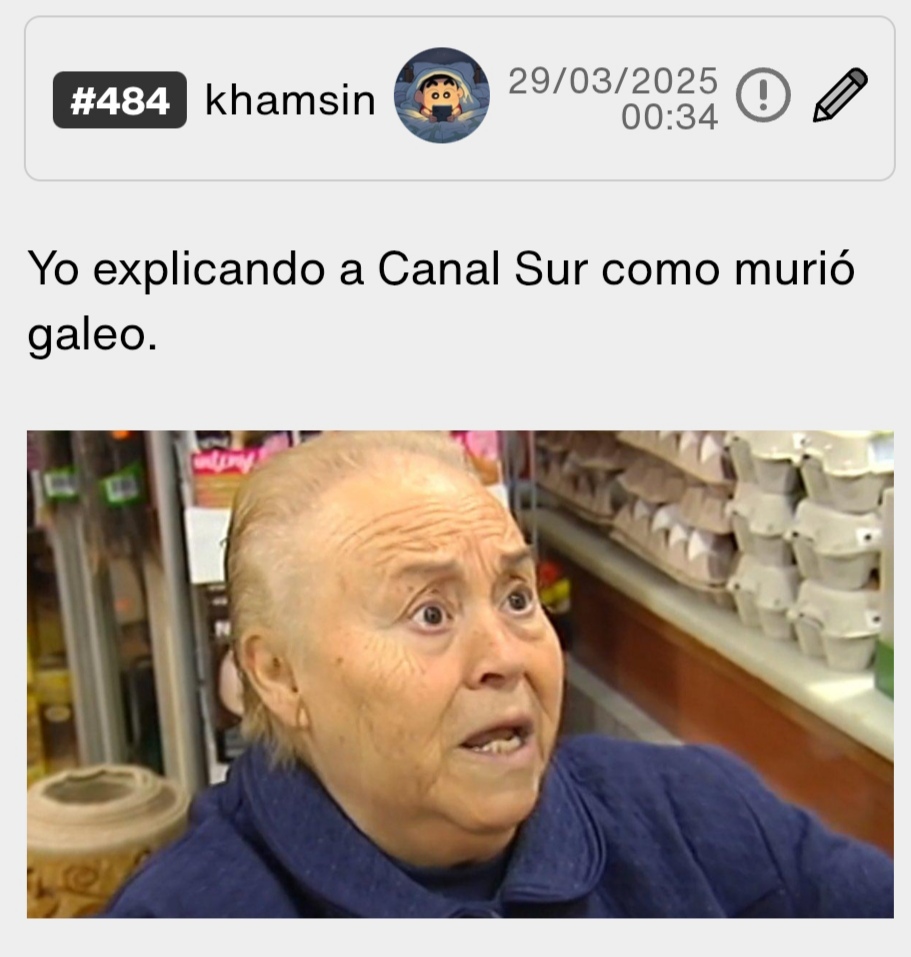Image resolution: width=911 pixels, height=957 pixels.
Task: Open the attached image in the post
Action: coord(460,673)
